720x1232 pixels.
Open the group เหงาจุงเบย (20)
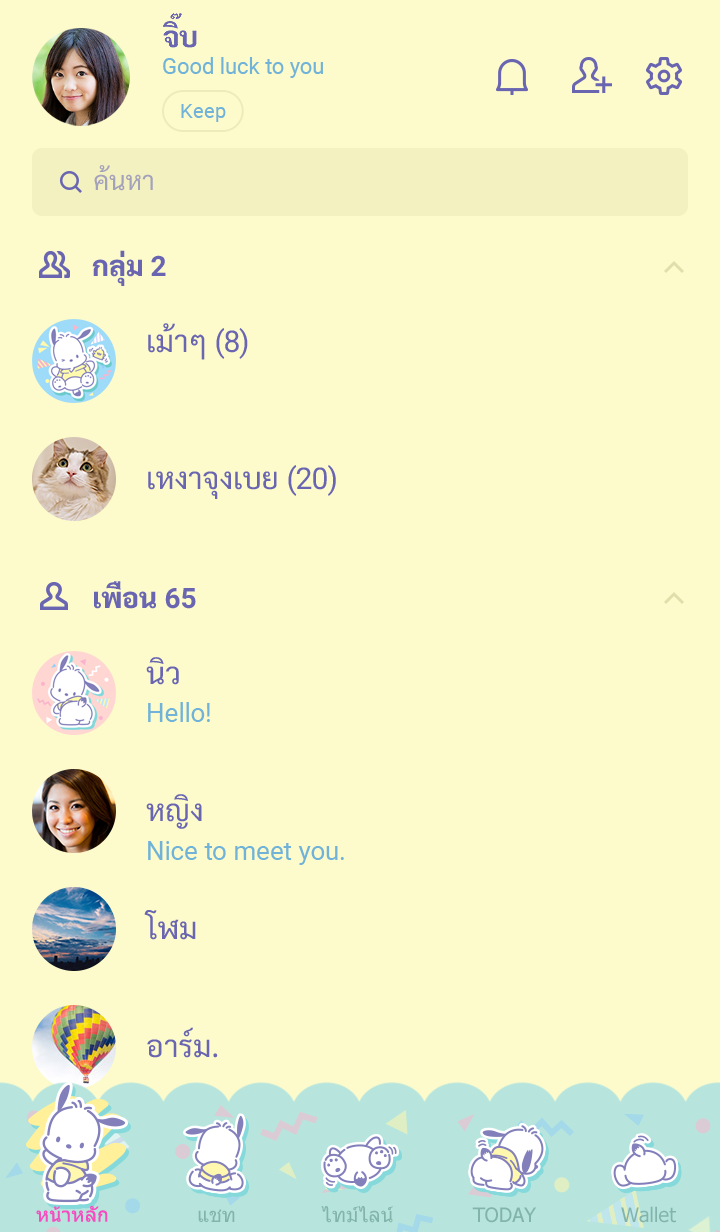(x=241, y=480)
